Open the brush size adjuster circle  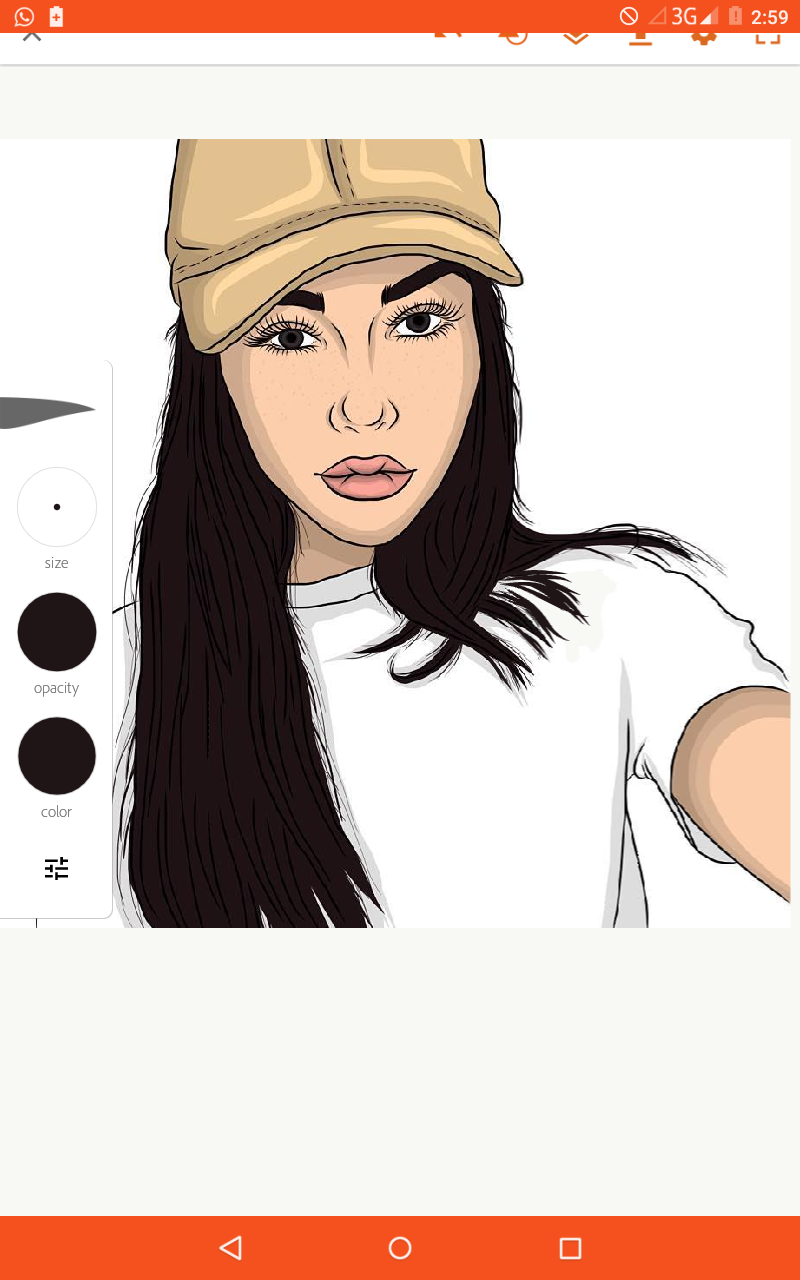[x=56, y=507]
